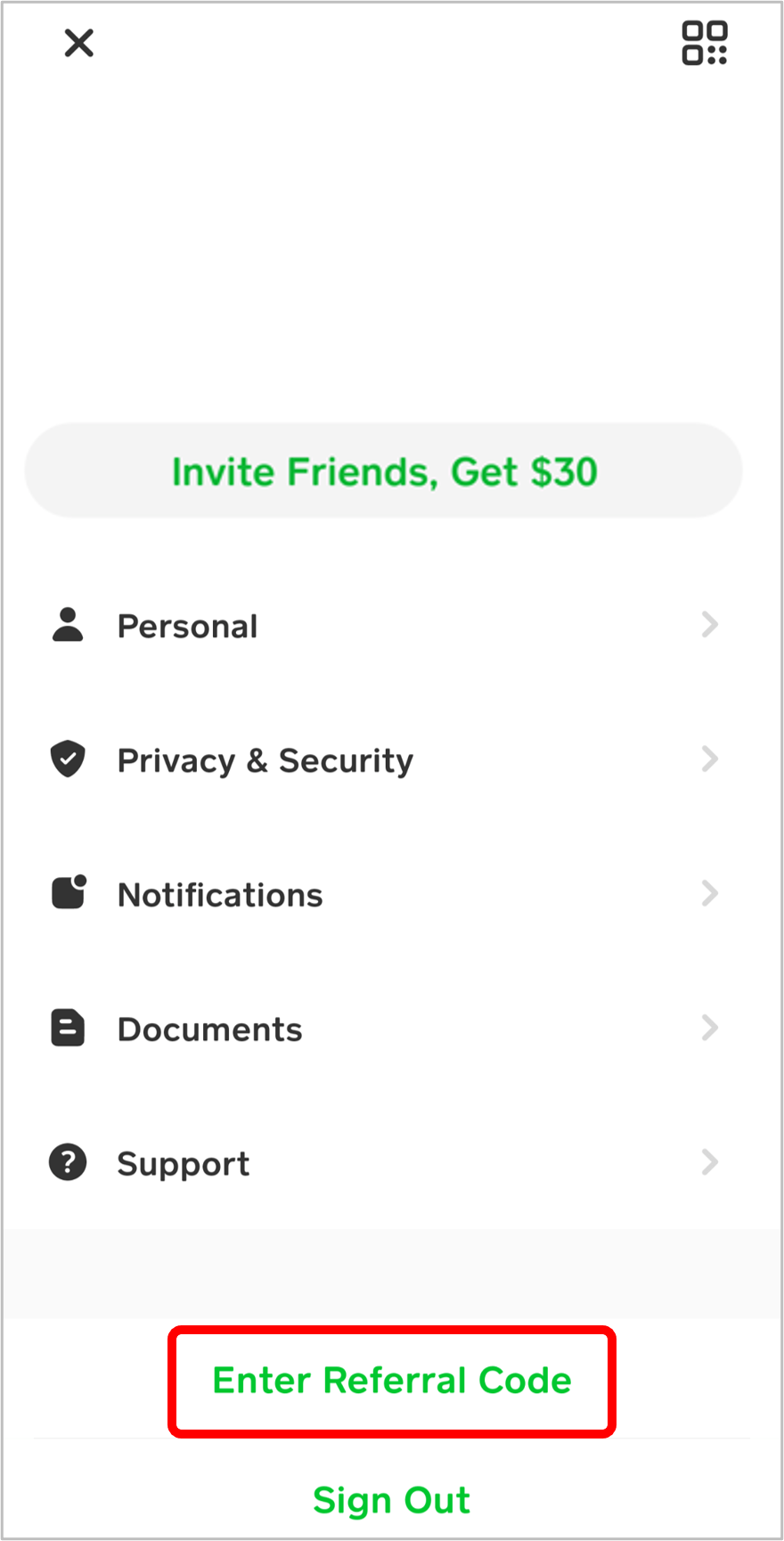Tap Invite Friends, Get $30
The width and height of the screenshot is (784, 1541).
[x=384, y=471]
